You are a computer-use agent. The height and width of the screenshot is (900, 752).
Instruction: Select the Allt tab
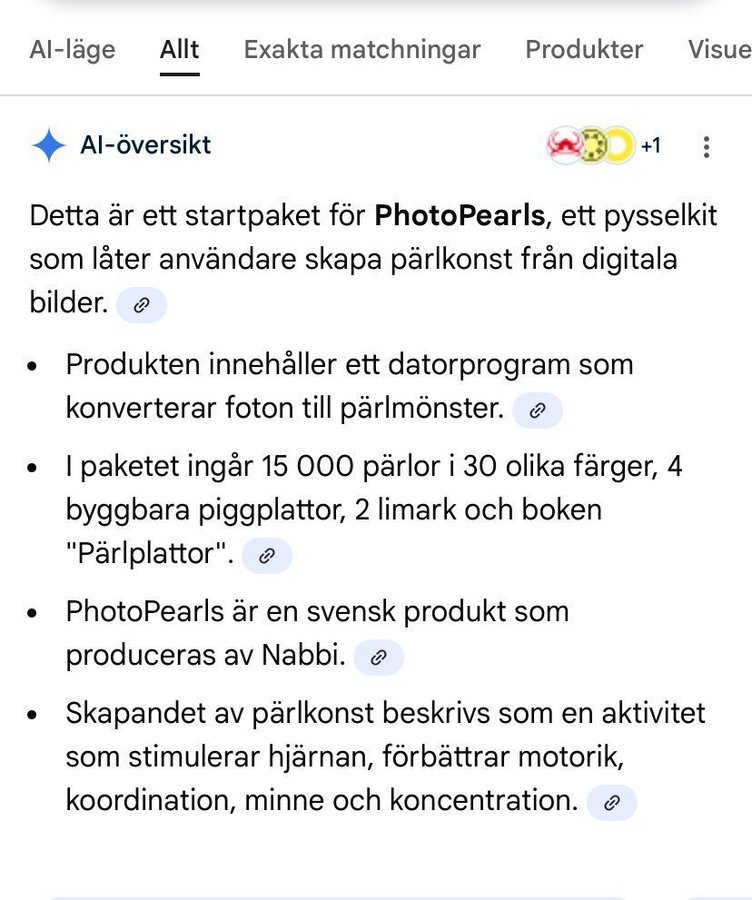180,49
